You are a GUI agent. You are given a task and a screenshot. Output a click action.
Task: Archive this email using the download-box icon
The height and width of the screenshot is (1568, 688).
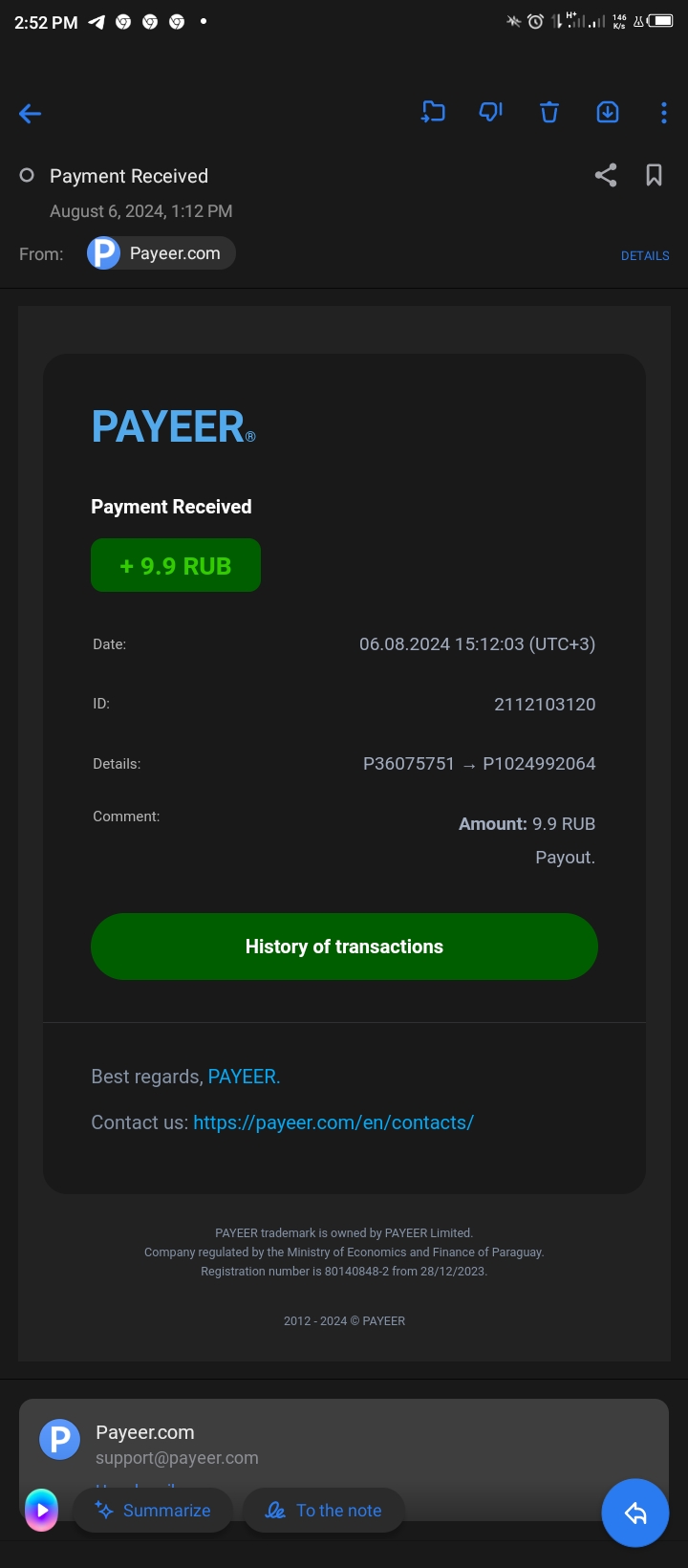click(x=608, y=113)
